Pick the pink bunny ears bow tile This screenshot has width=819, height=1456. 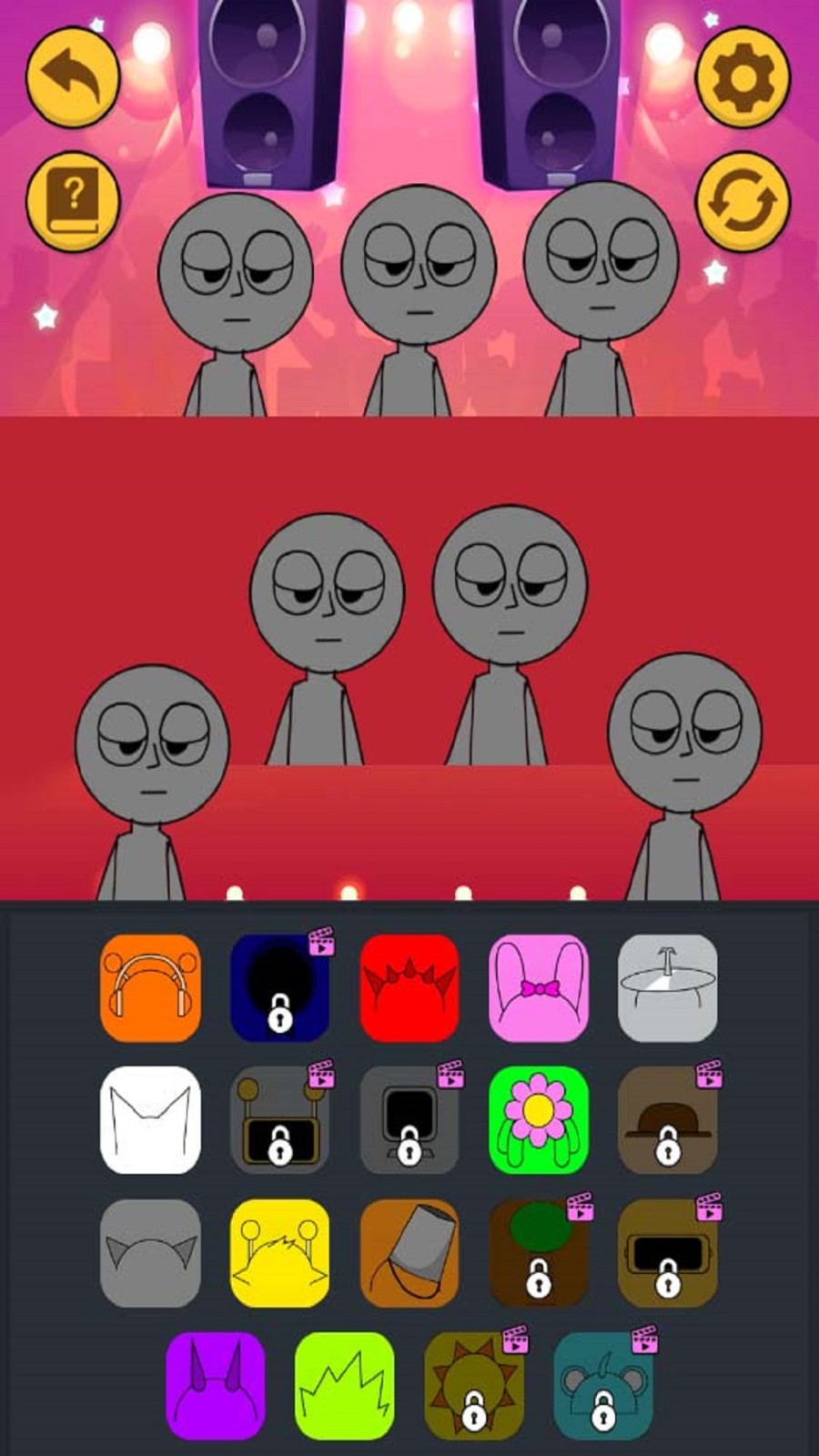pos(539,987)
